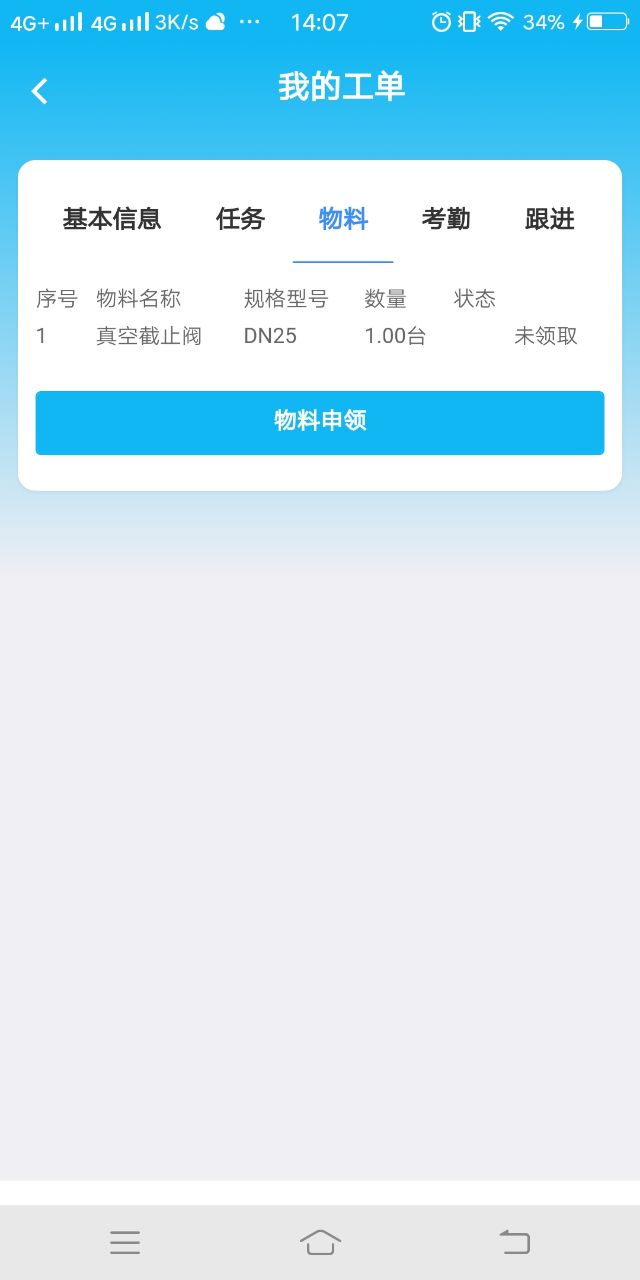Open the 任务 tab
This screenshot has width=640, height=1280.
240,219
